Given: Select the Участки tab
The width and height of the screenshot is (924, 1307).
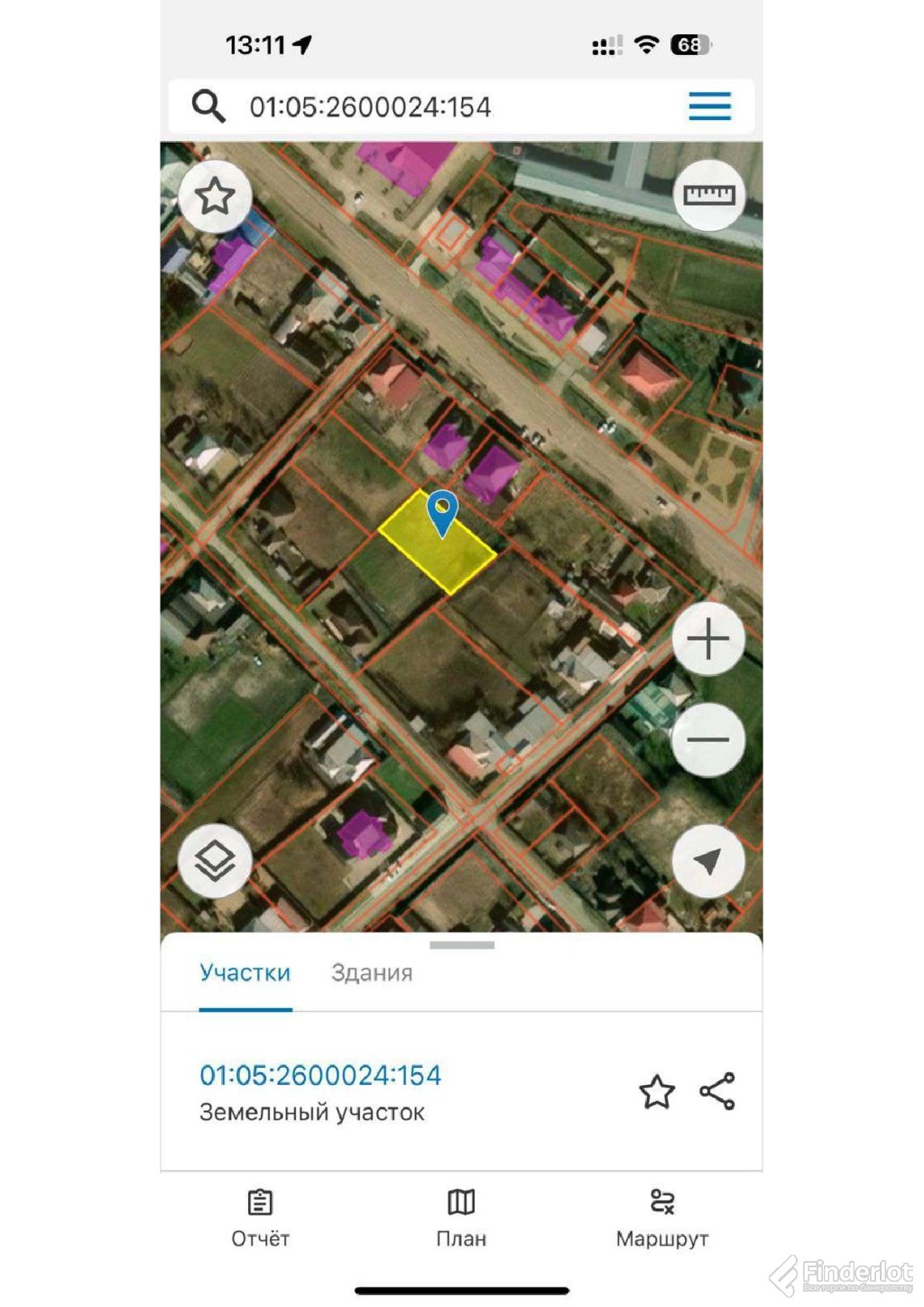Looking at the screenshot, I should pos(245,973).
